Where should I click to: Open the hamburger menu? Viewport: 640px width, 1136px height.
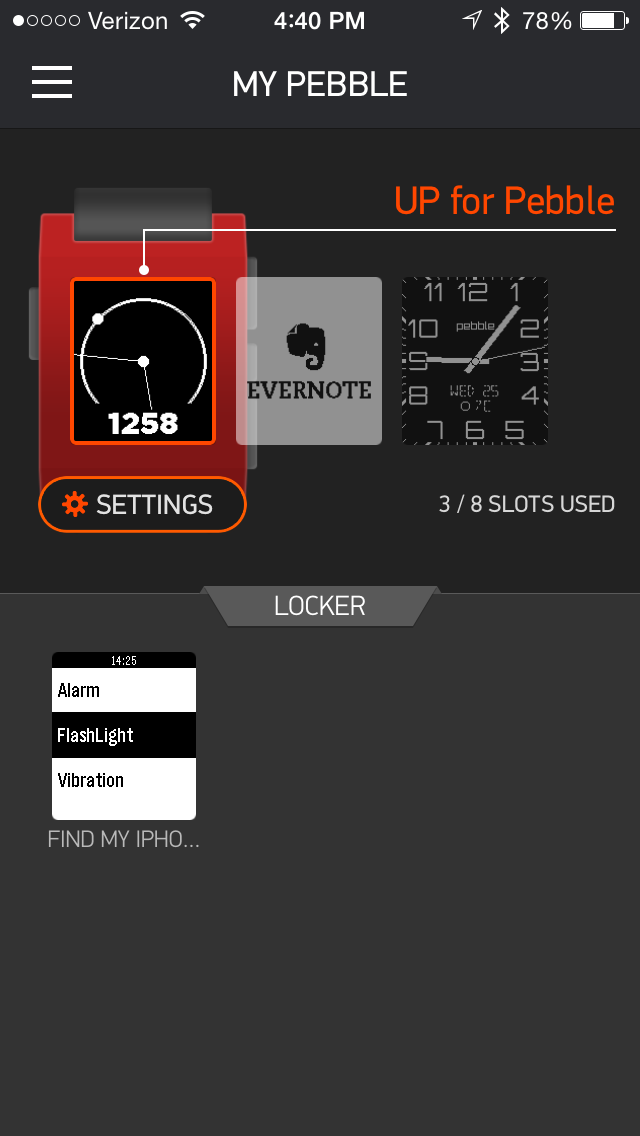(x=52, y=82)
